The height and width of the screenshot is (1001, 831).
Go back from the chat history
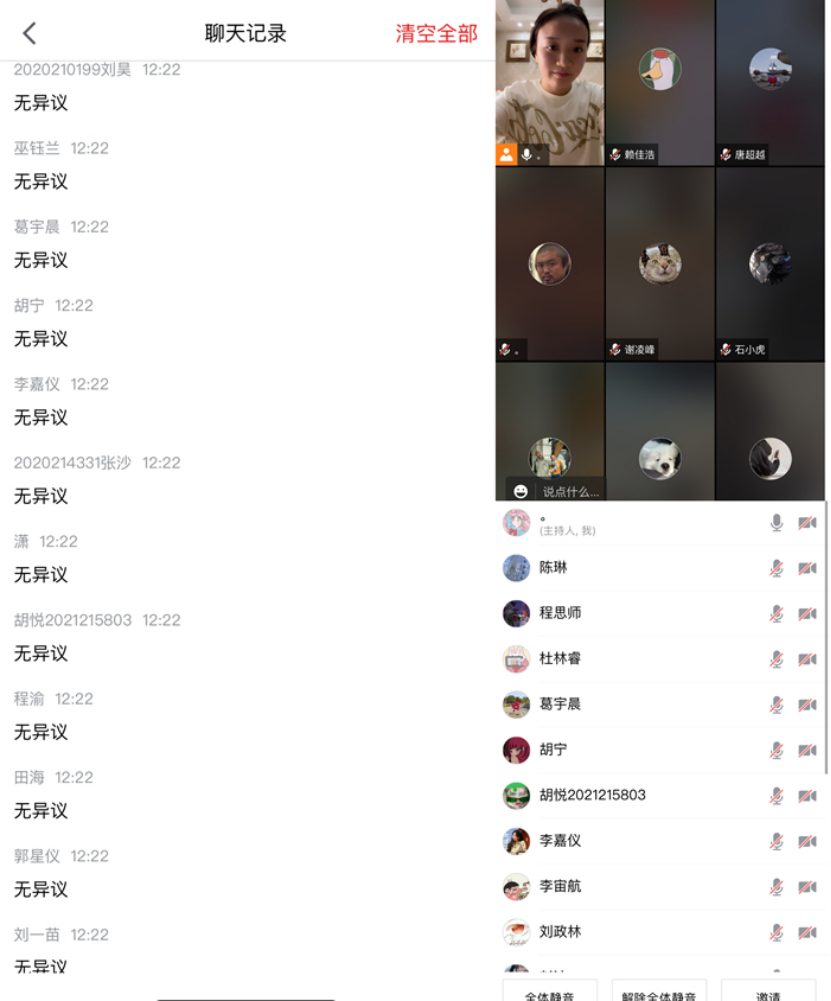point(29,33)
